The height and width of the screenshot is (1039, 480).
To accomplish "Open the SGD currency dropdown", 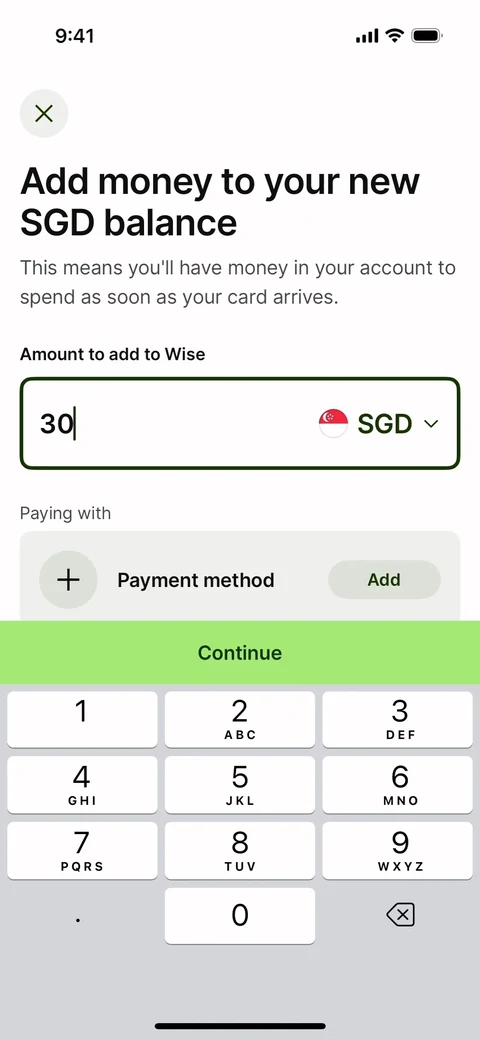I will [379, 423].
